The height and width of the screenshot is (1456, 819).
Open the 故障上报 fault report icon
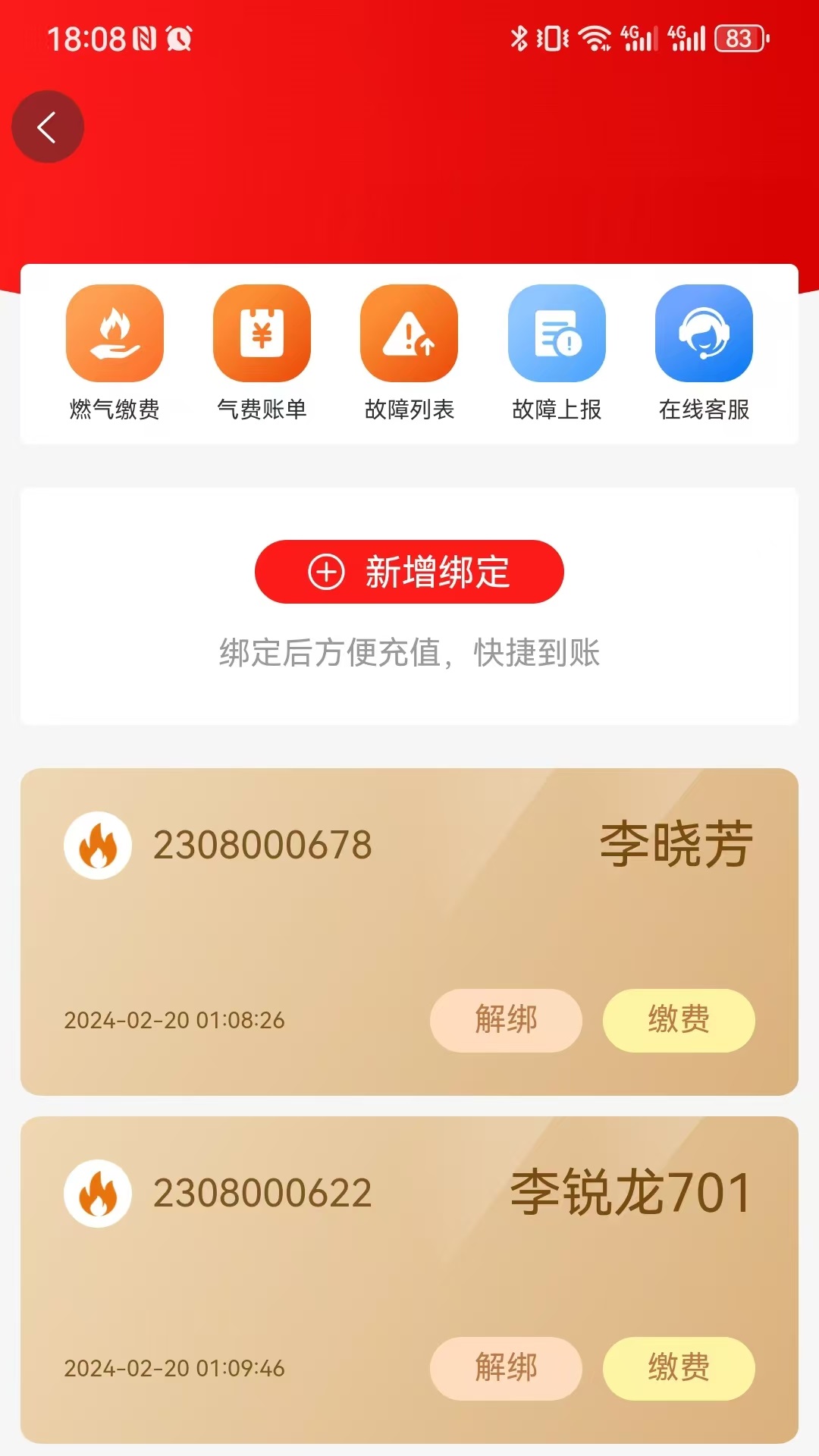tap(554, 334)
